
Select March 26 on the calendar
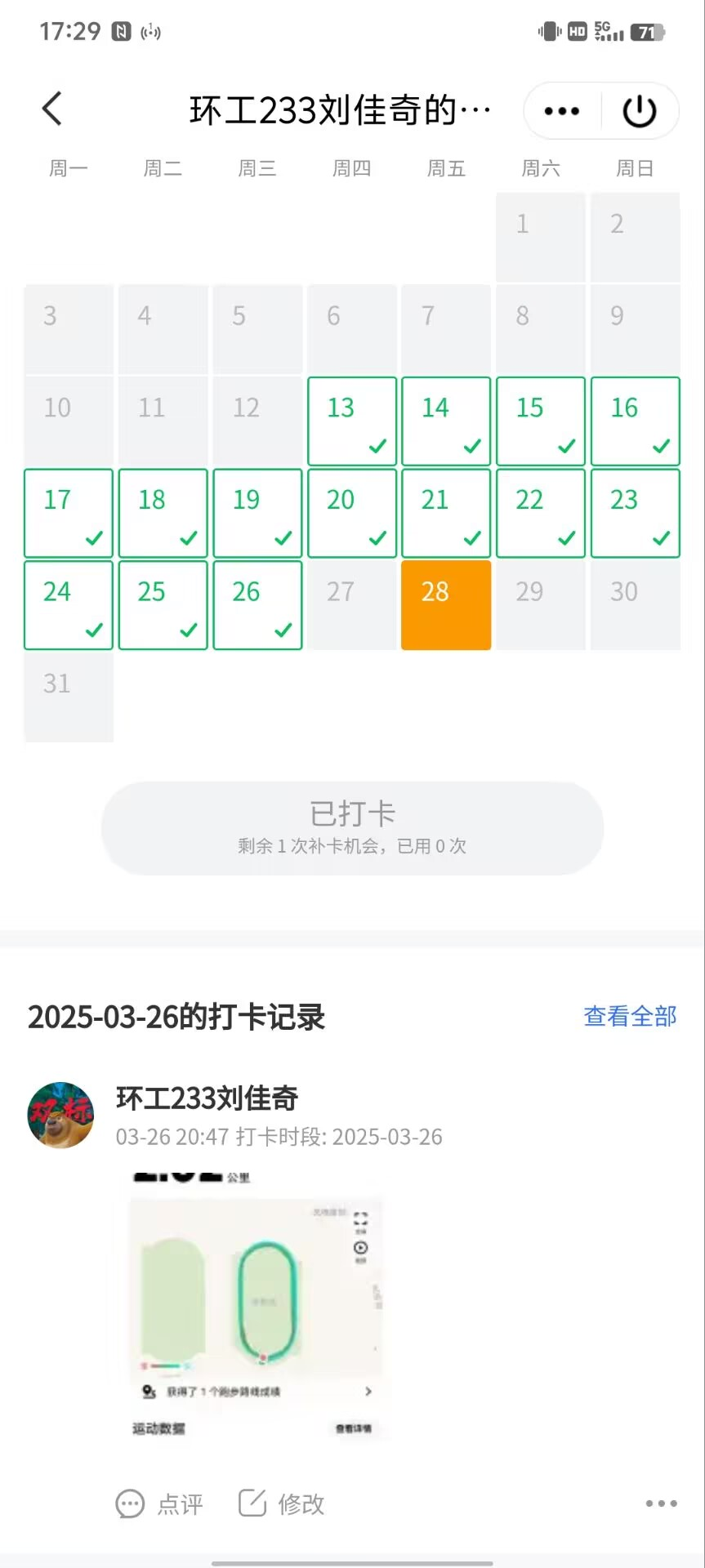click(257, 605)
